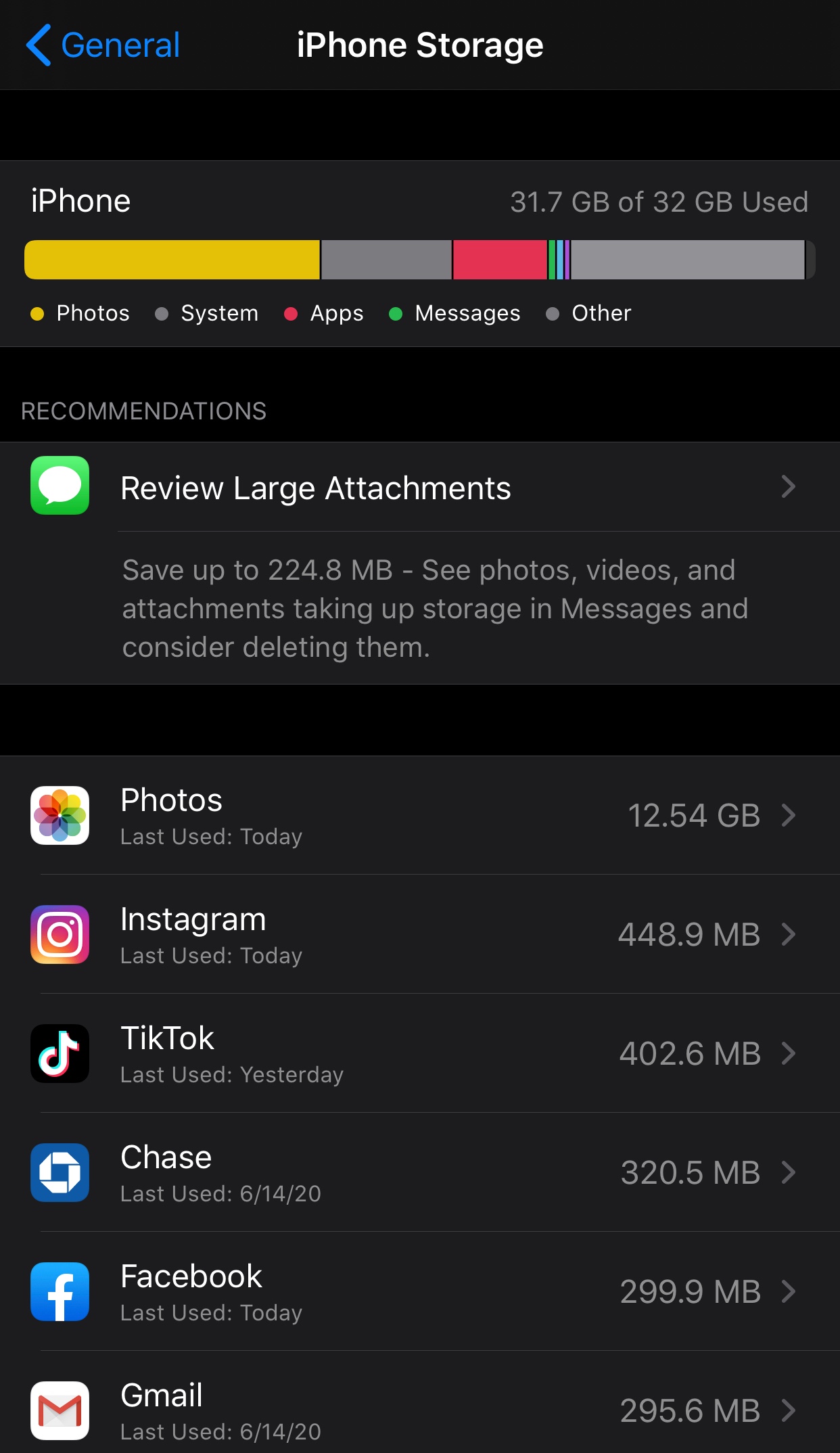This screenshot has height=1453, width=840.
Task: Open TikTok storage details
Action: [419, 1053]
